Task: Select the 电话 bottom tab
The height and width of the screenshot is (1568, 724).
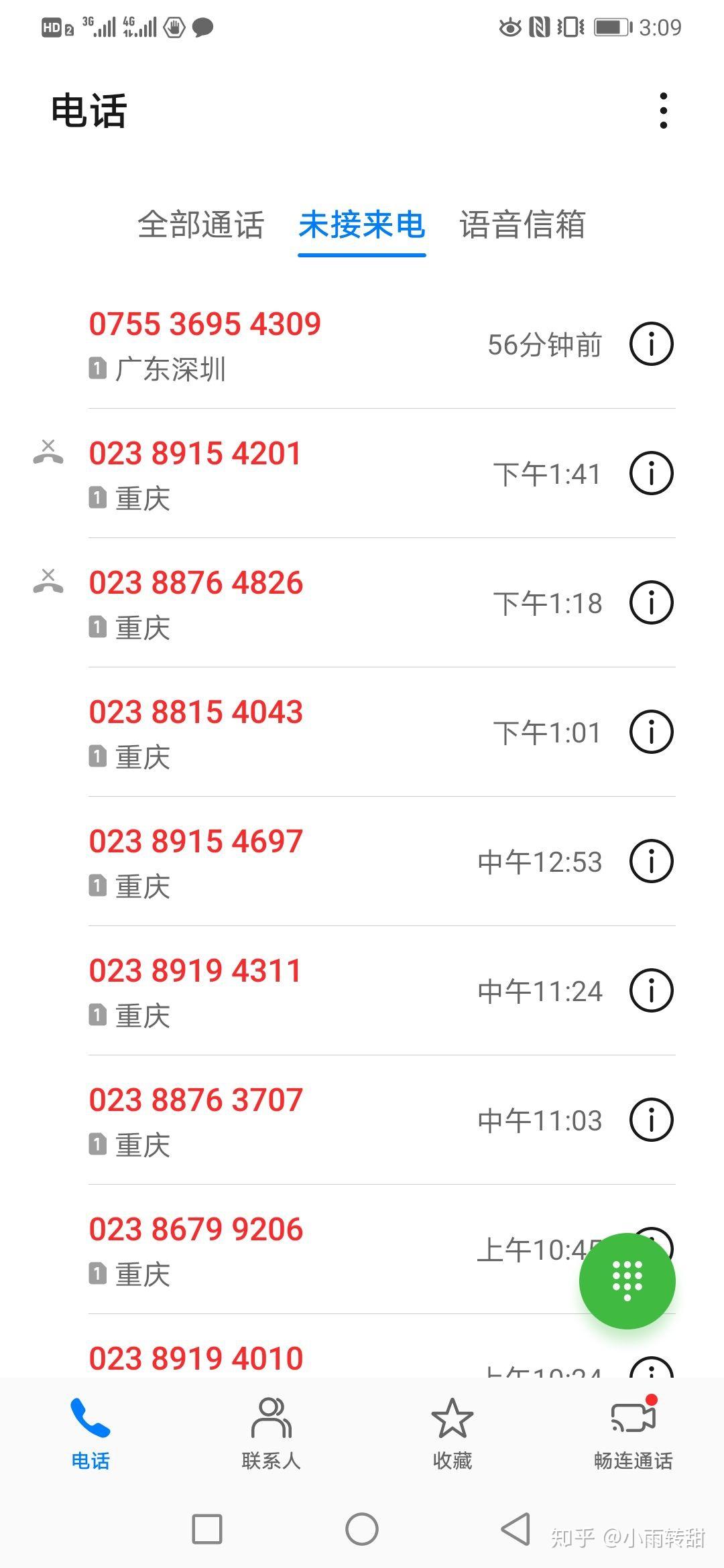Action: click(90, 1434)
